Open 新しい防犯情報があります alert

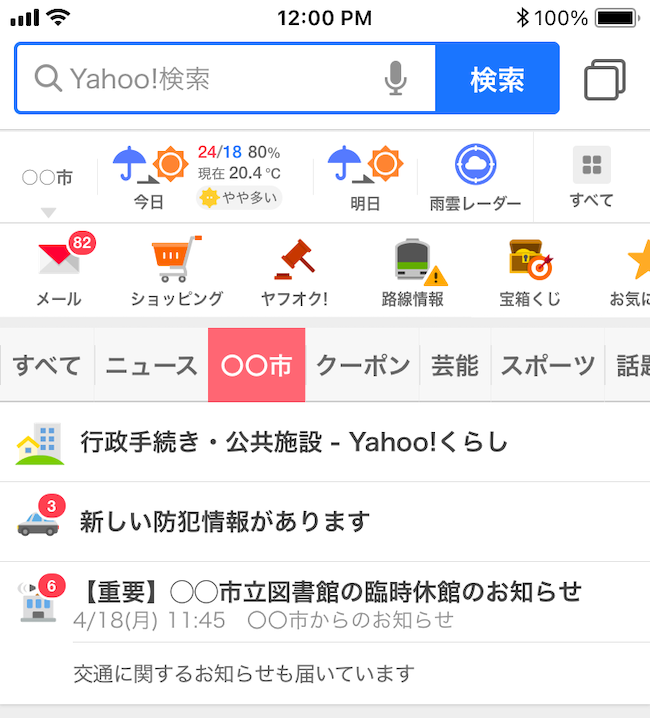tap(225, 521)
